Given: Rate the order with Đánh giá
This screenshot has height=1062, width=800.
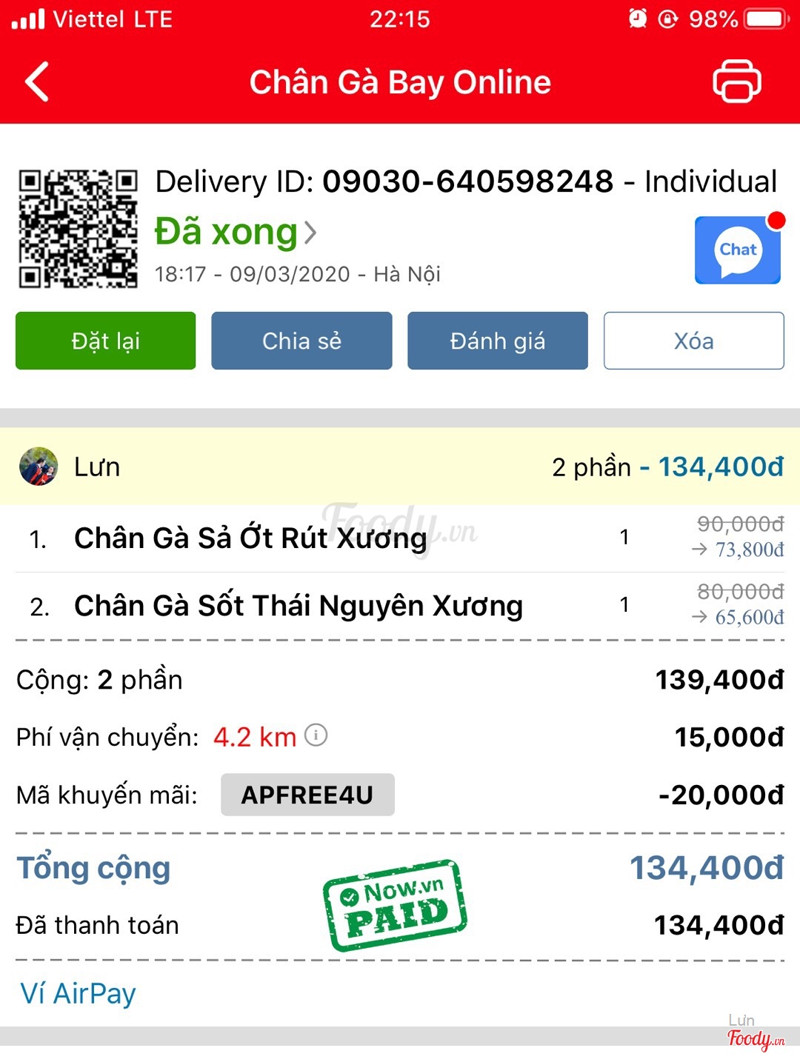Looking at the screenshot, I should click(498, 341).
